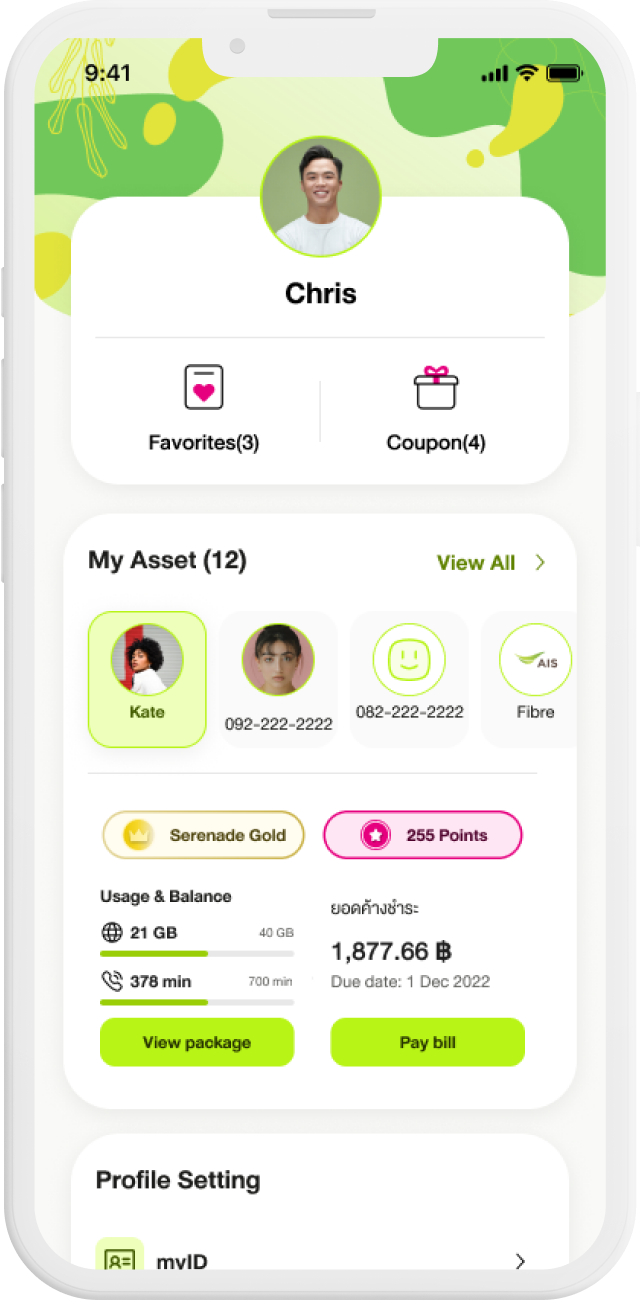640x1300 pixels.
Task: Tap the Pay bill button
Action: point(428,1042)
